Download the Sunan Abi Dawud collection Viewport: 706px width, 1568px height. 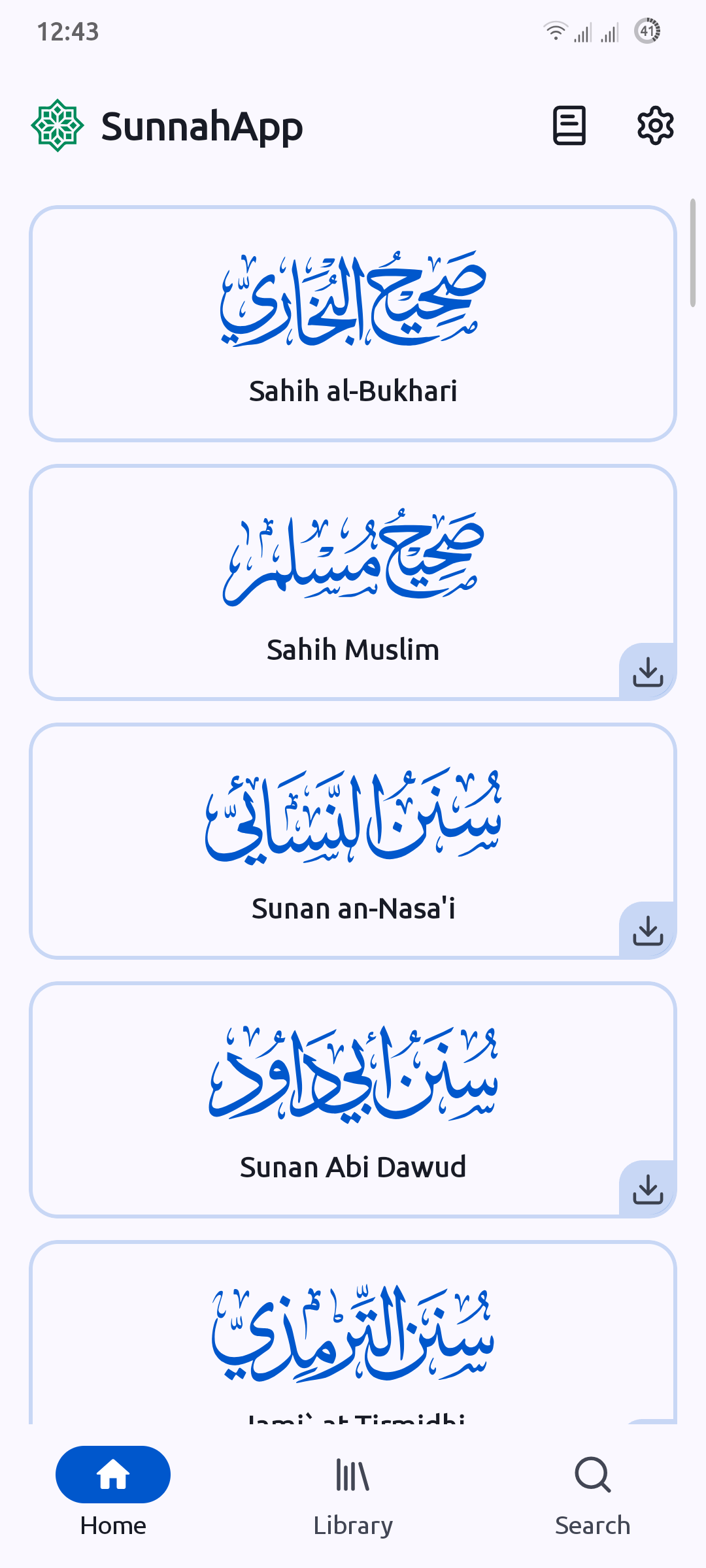click(x=647, y=1188)
